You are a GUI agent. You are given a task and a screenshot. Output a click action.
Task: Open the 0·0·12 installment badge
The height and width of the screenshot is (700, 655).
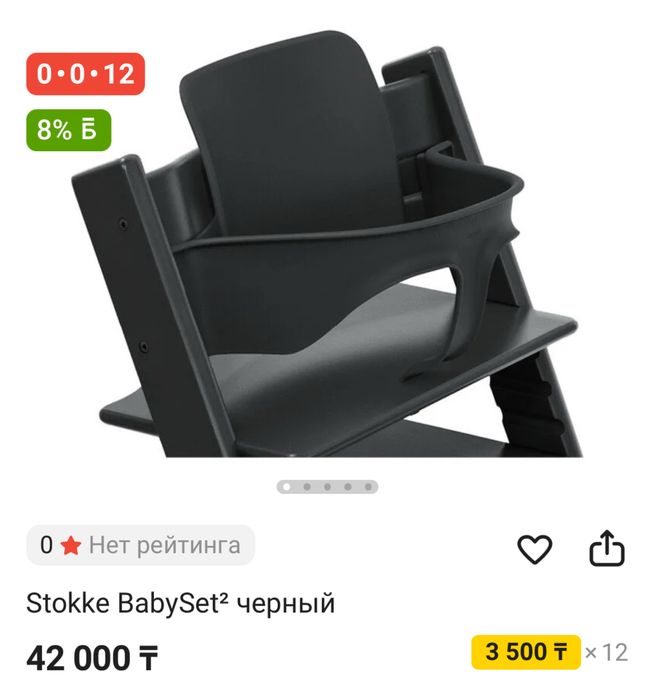point(85,74)
